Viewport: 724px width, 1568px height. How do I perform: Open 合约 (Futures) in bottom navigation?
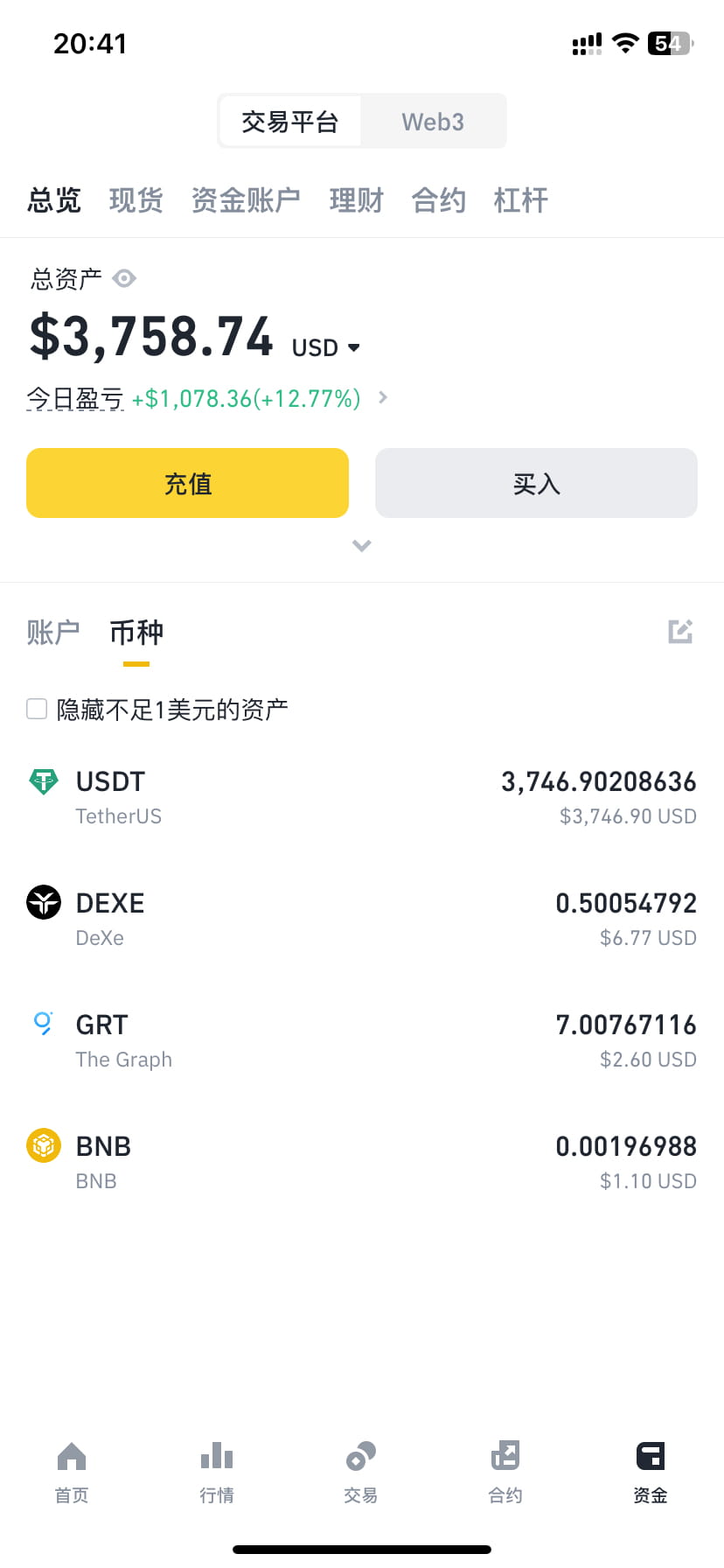click(505, 1470)
